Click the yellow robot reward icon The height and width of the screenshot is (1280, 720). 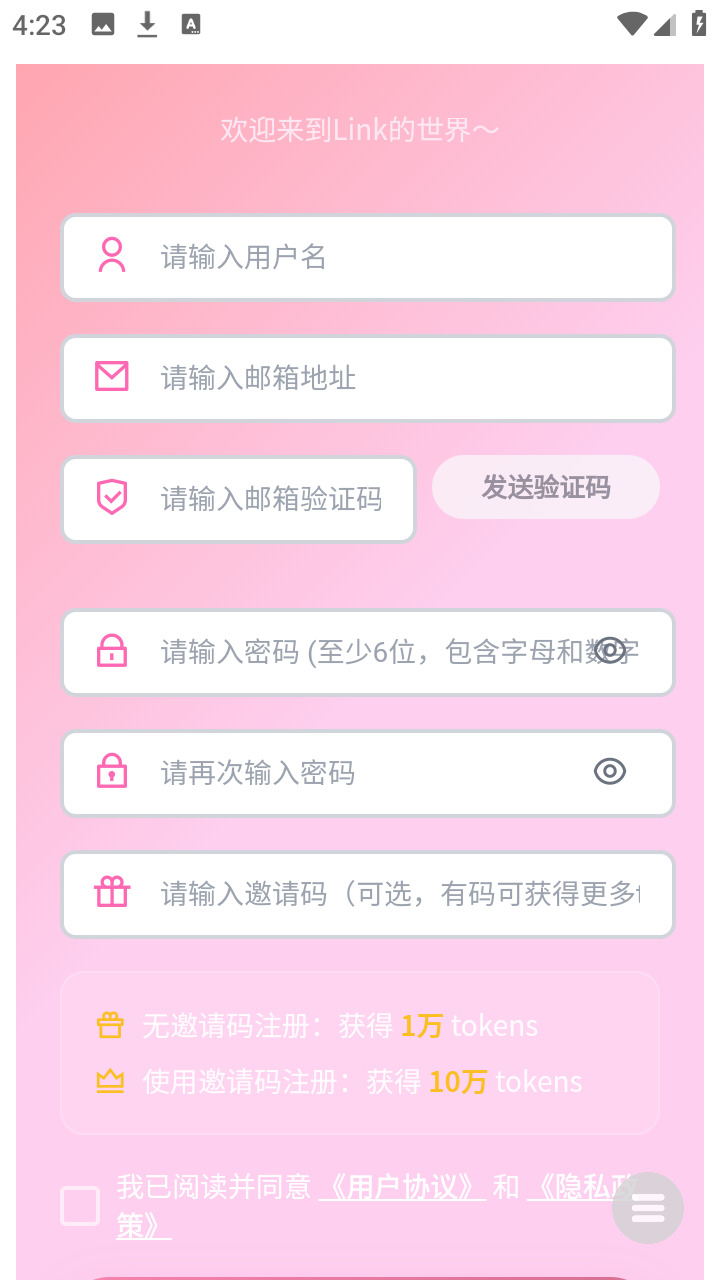click(x=110, y=1025)
